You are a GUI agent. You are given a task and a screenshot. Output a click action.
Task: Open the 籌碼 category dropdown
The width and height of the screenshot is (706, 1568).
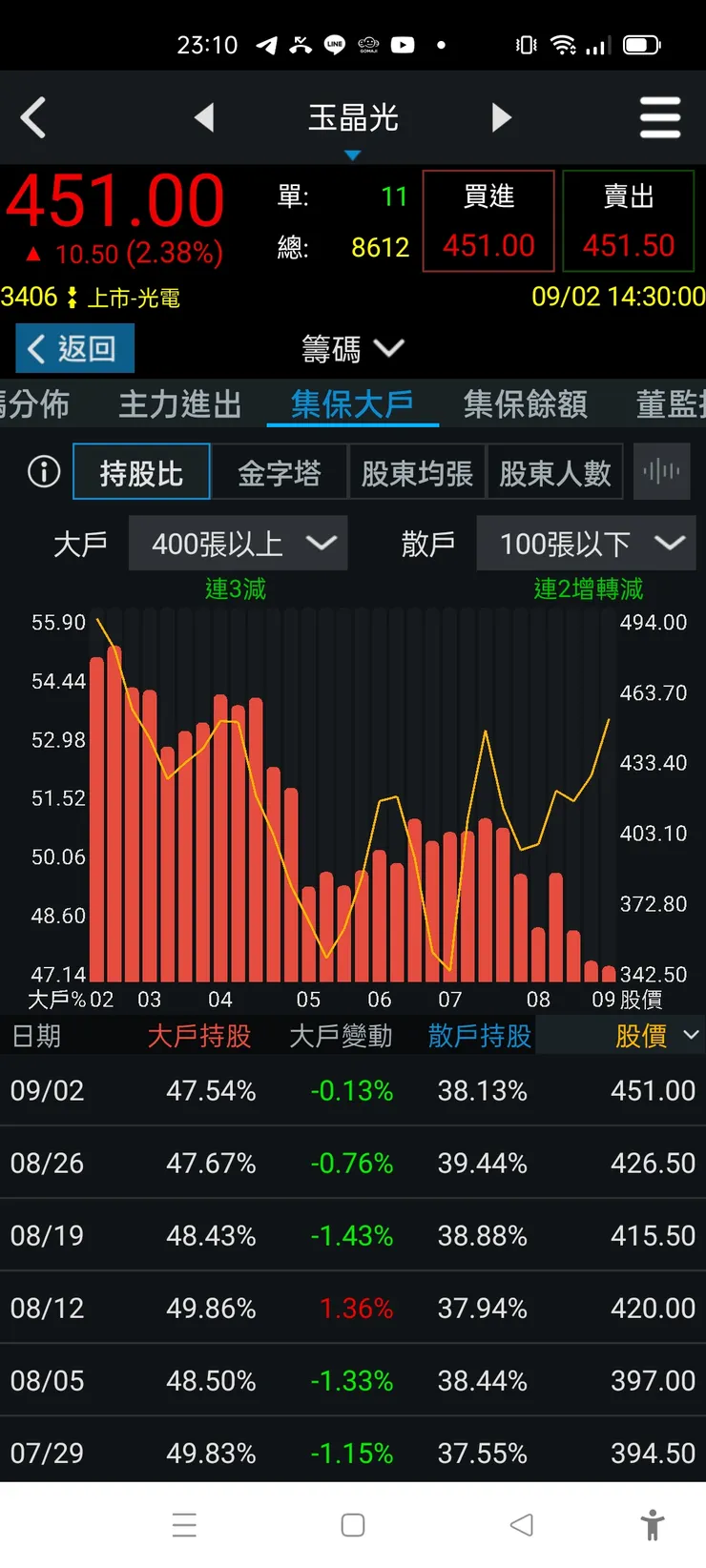tap(352, 349)
